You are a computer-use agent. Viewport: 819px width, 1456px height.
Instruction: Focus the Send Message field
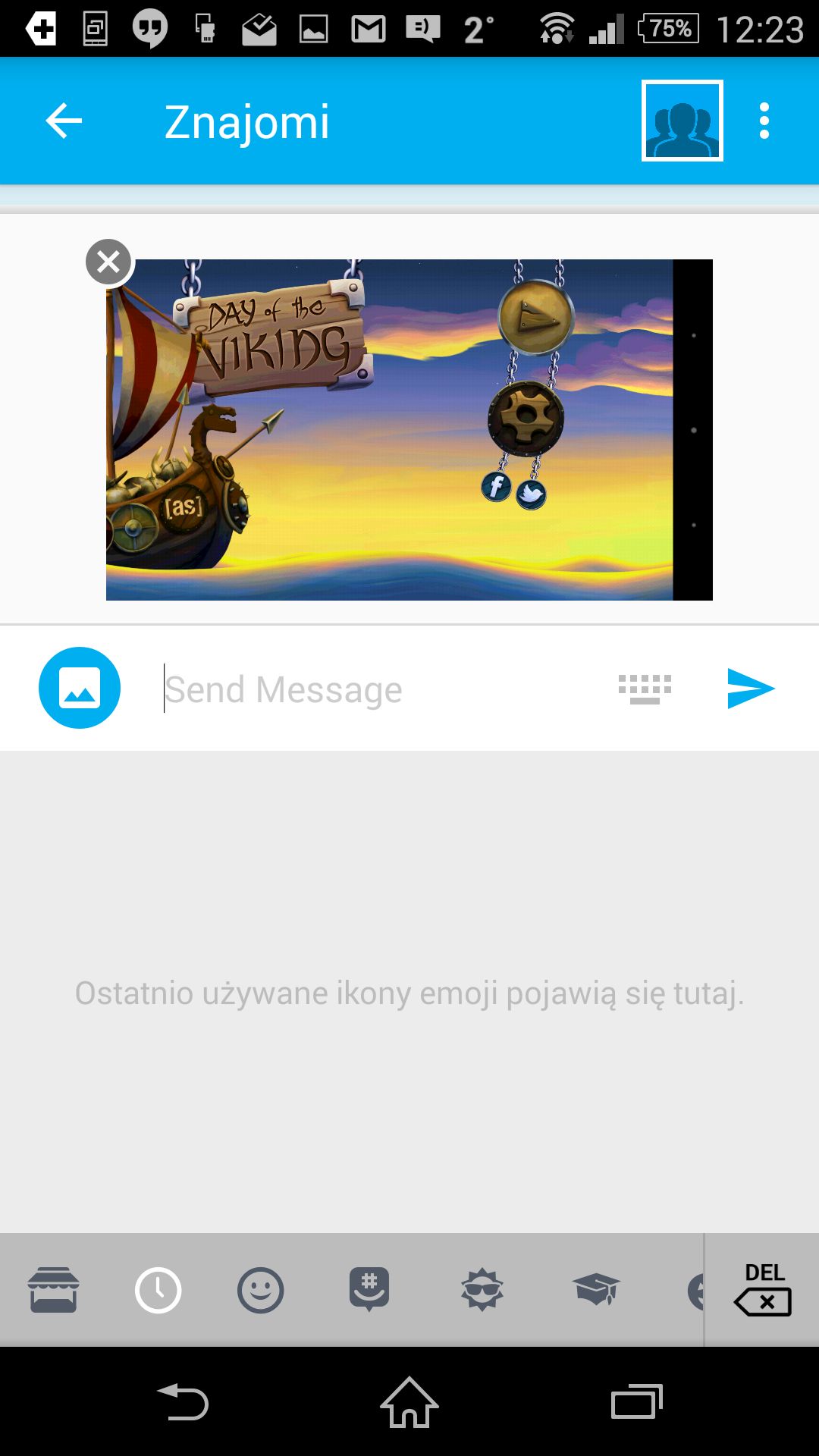point(379,689)
